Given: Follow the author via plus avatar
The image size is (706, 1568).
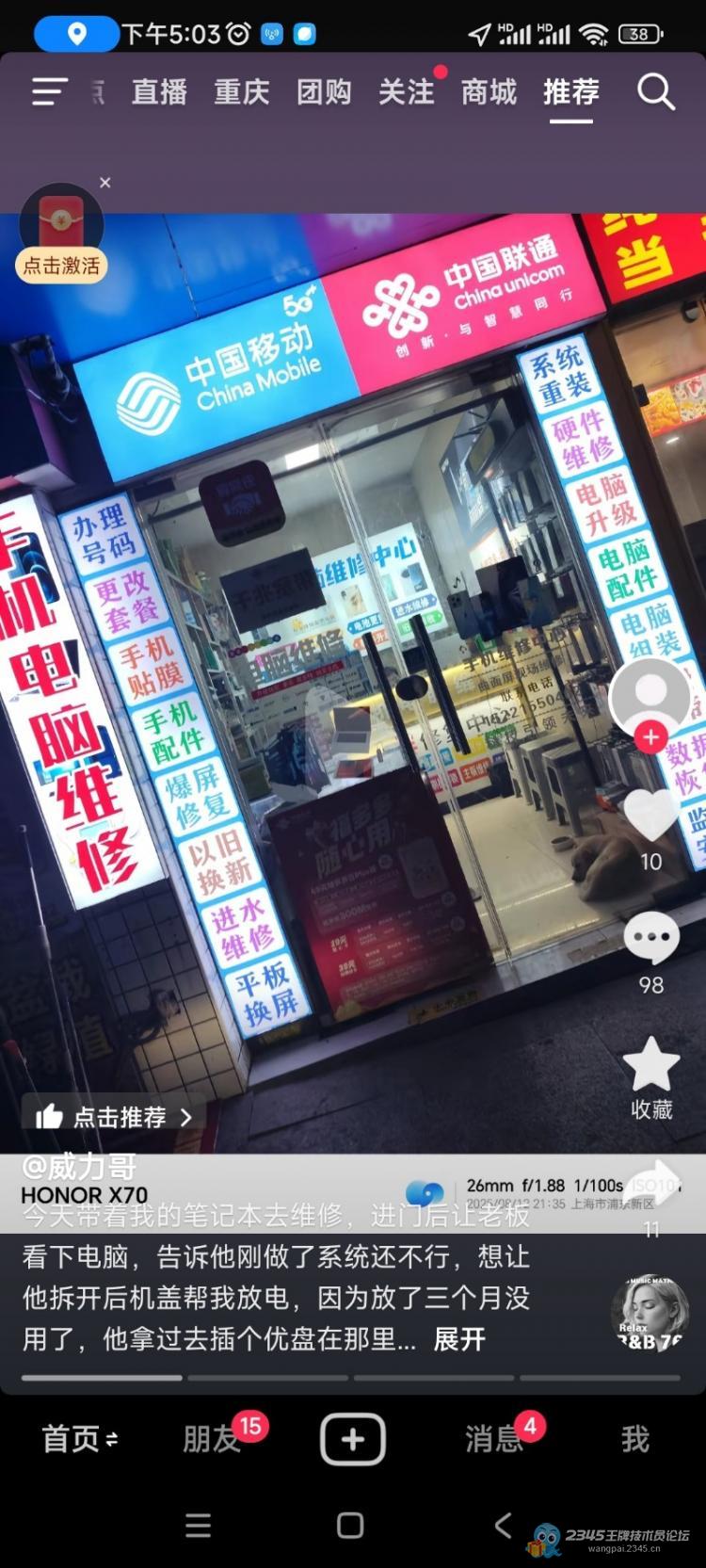Looking at the screenshot, I should tap(650, 736).
